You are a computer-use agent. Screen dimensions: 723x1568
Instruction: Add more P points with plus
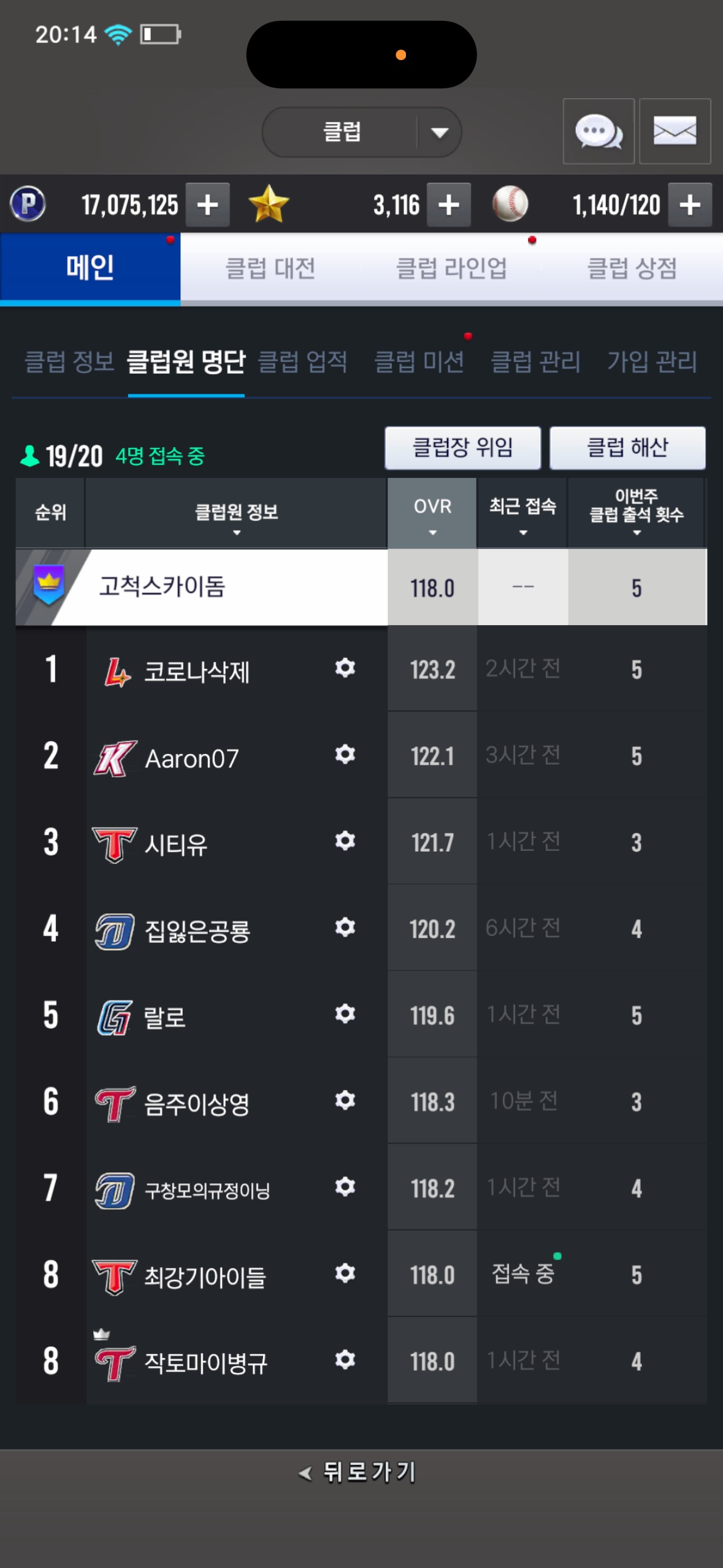pyautogui.click(x=207, y=205)
